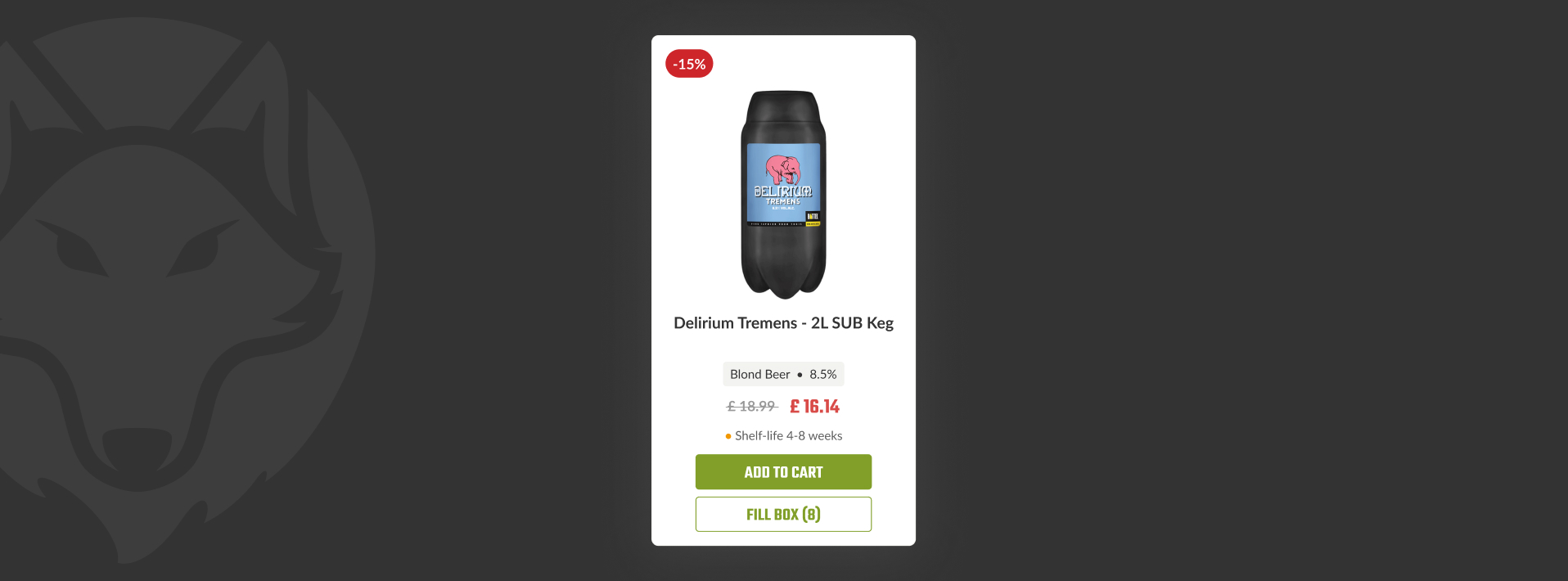Add Delirium Tremens keg to cart

click(783, 472)
